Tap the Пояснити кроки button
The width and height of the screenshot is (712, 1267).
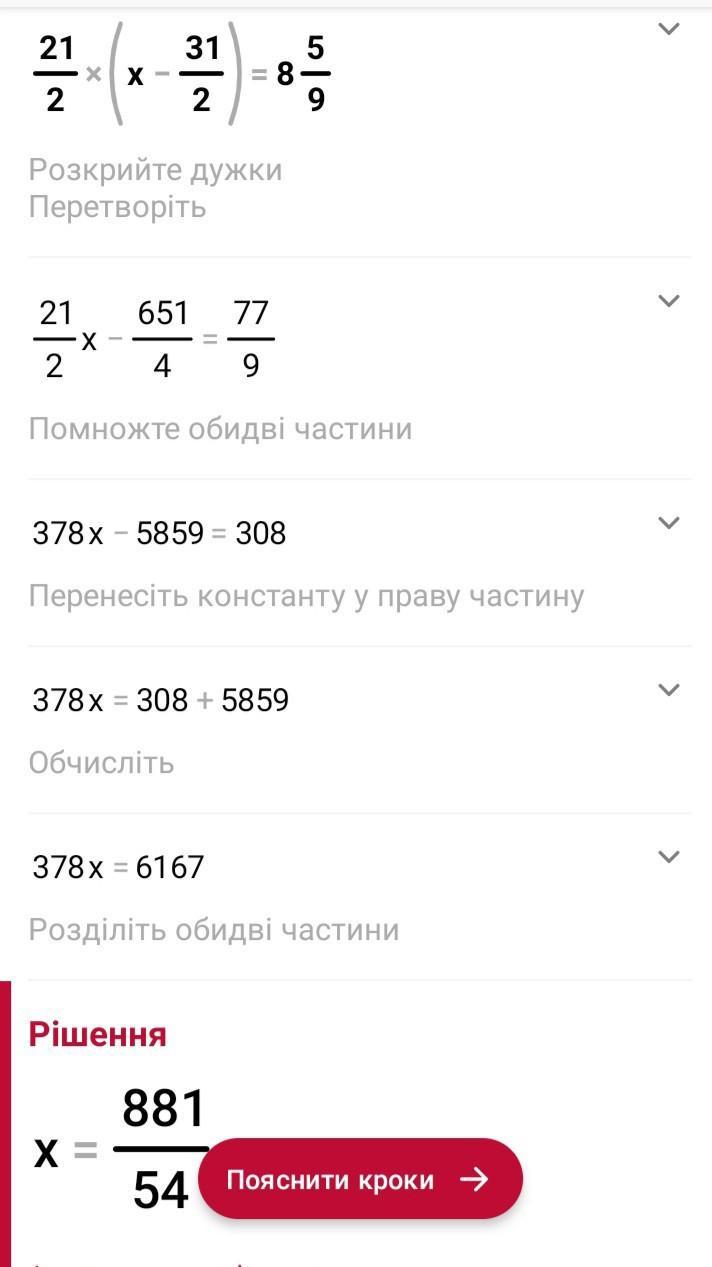pyautogui.click(x=360, y=1179)
